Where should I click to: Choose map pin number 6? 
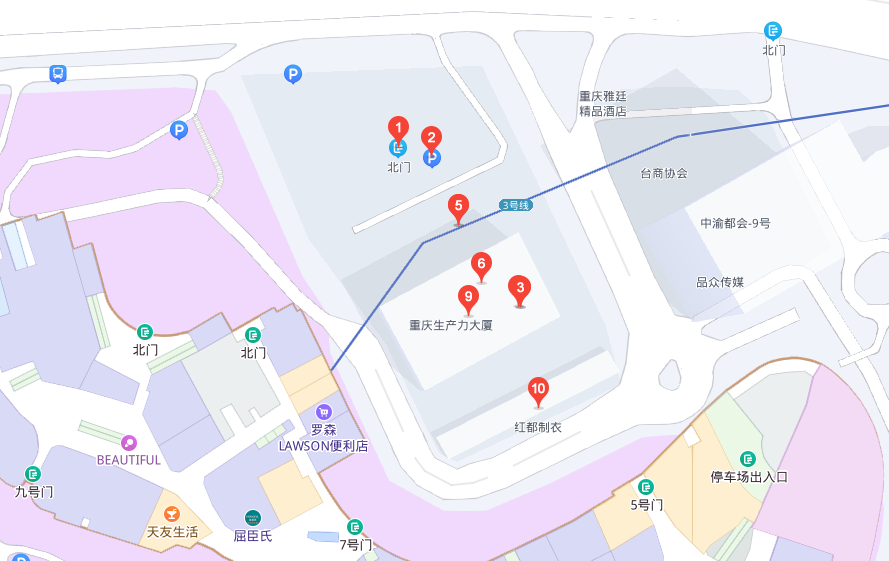[x=481, y=265]
